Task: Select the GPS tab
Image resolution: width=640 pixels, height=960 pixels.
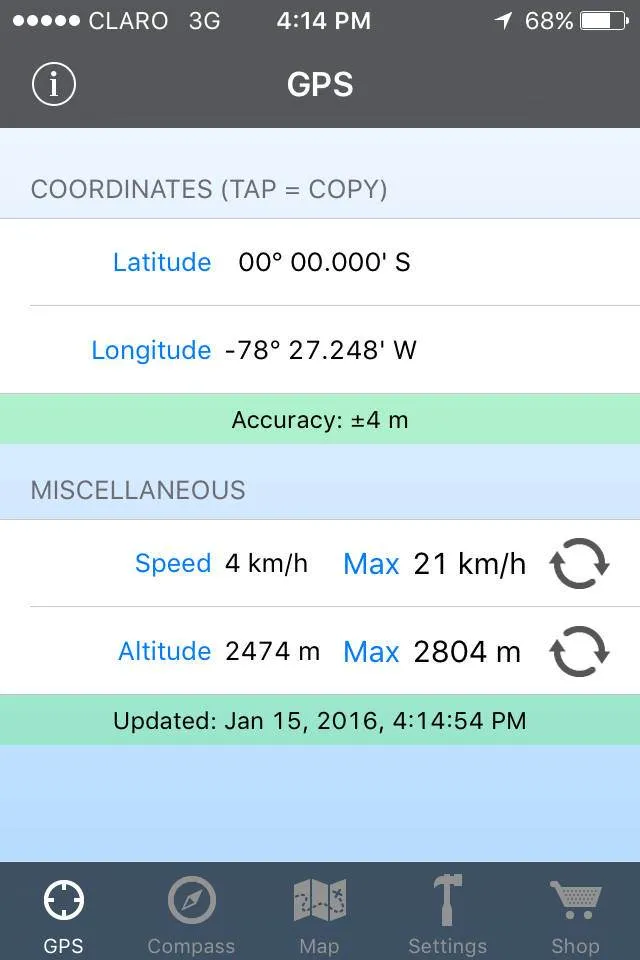Action: coord(64,914)
